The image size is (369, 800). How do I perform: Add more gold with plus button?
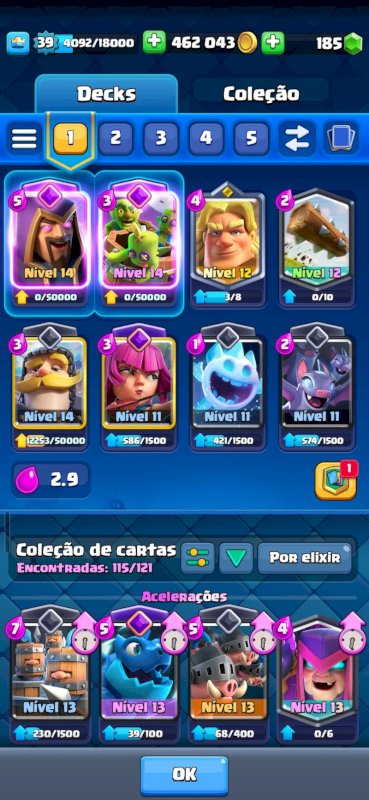point(154,42)
